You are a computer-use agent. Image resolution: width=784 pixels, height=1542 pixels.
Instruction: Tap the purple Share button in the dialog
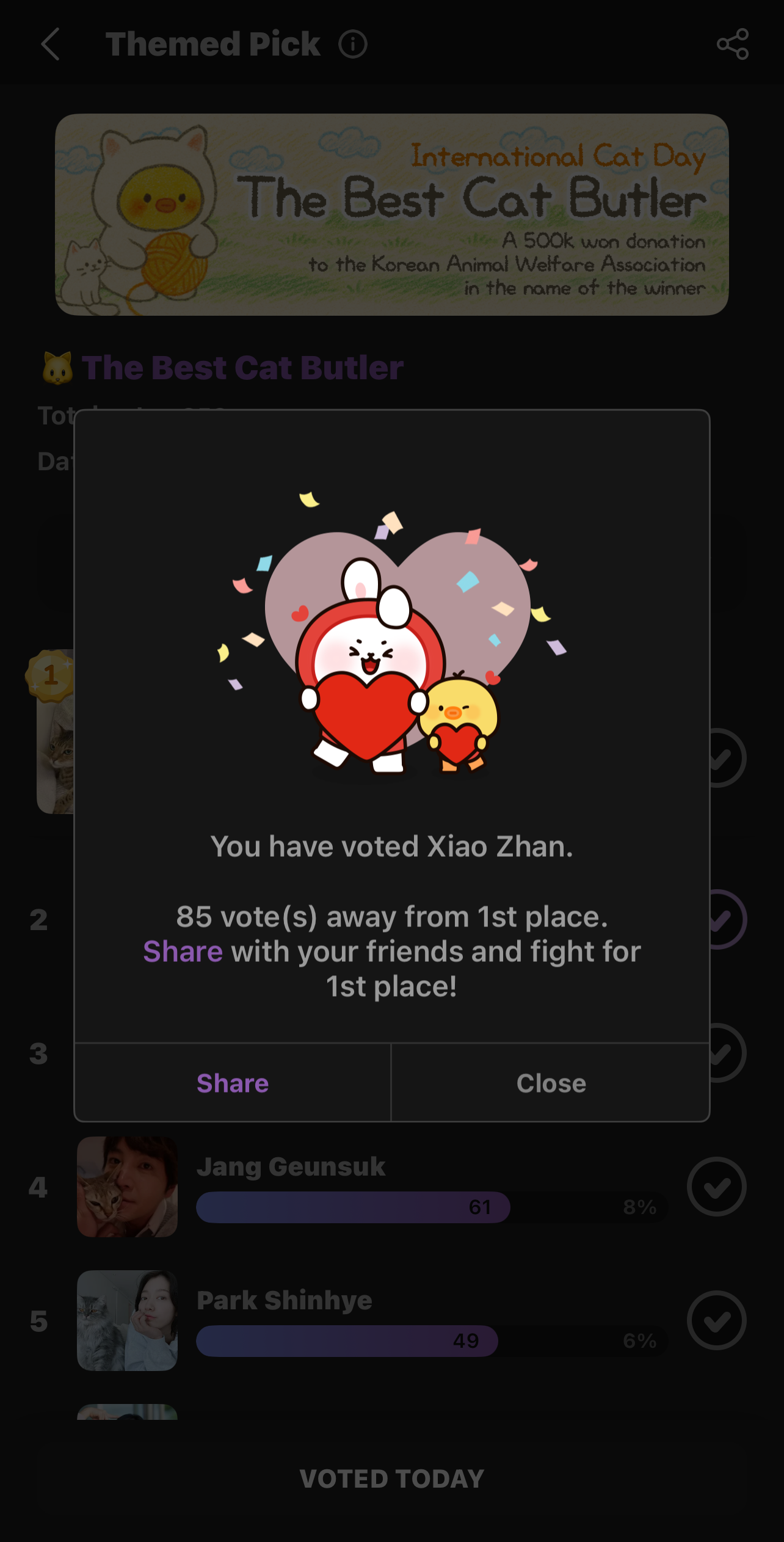[x=233, y=1083]
